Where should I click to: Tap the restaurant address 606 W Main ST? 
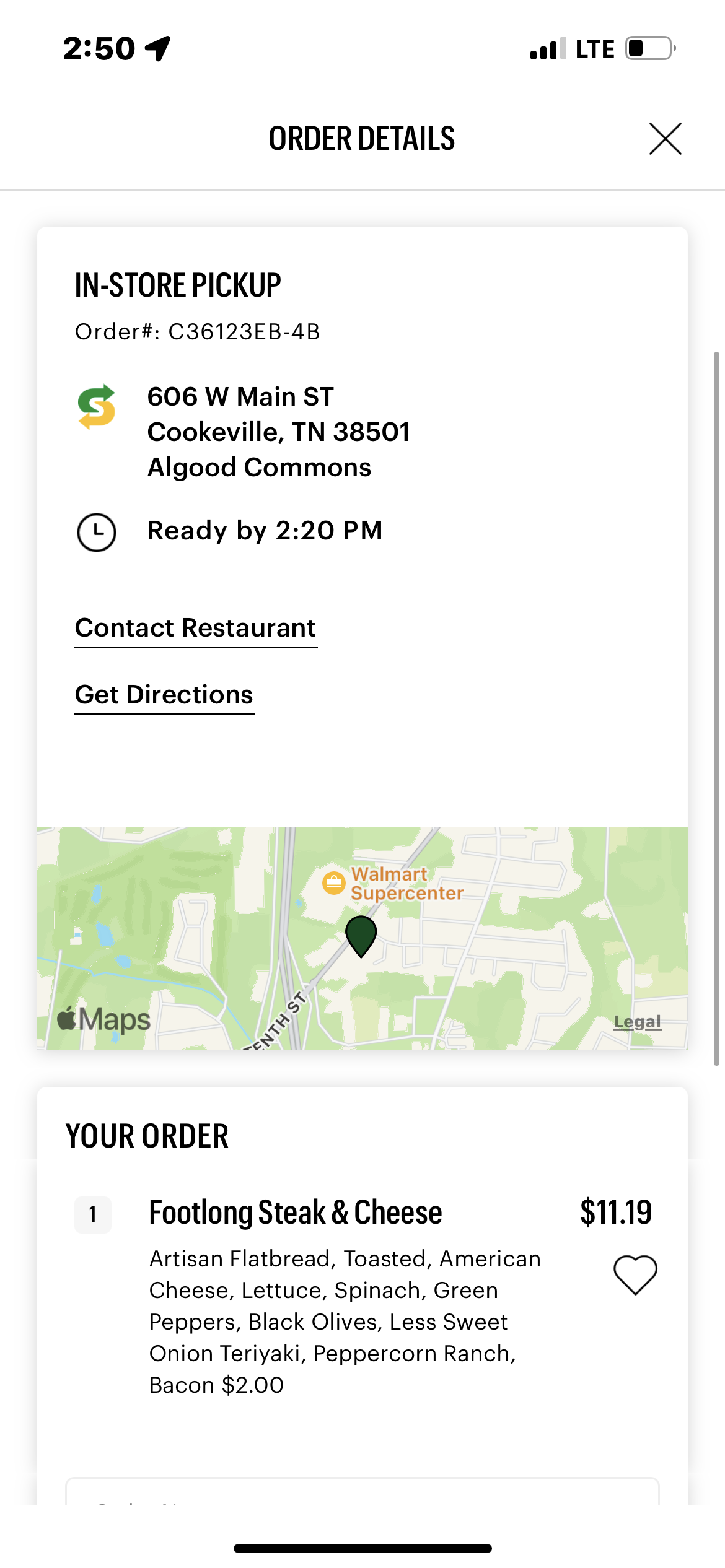click(x=240, y=396)
